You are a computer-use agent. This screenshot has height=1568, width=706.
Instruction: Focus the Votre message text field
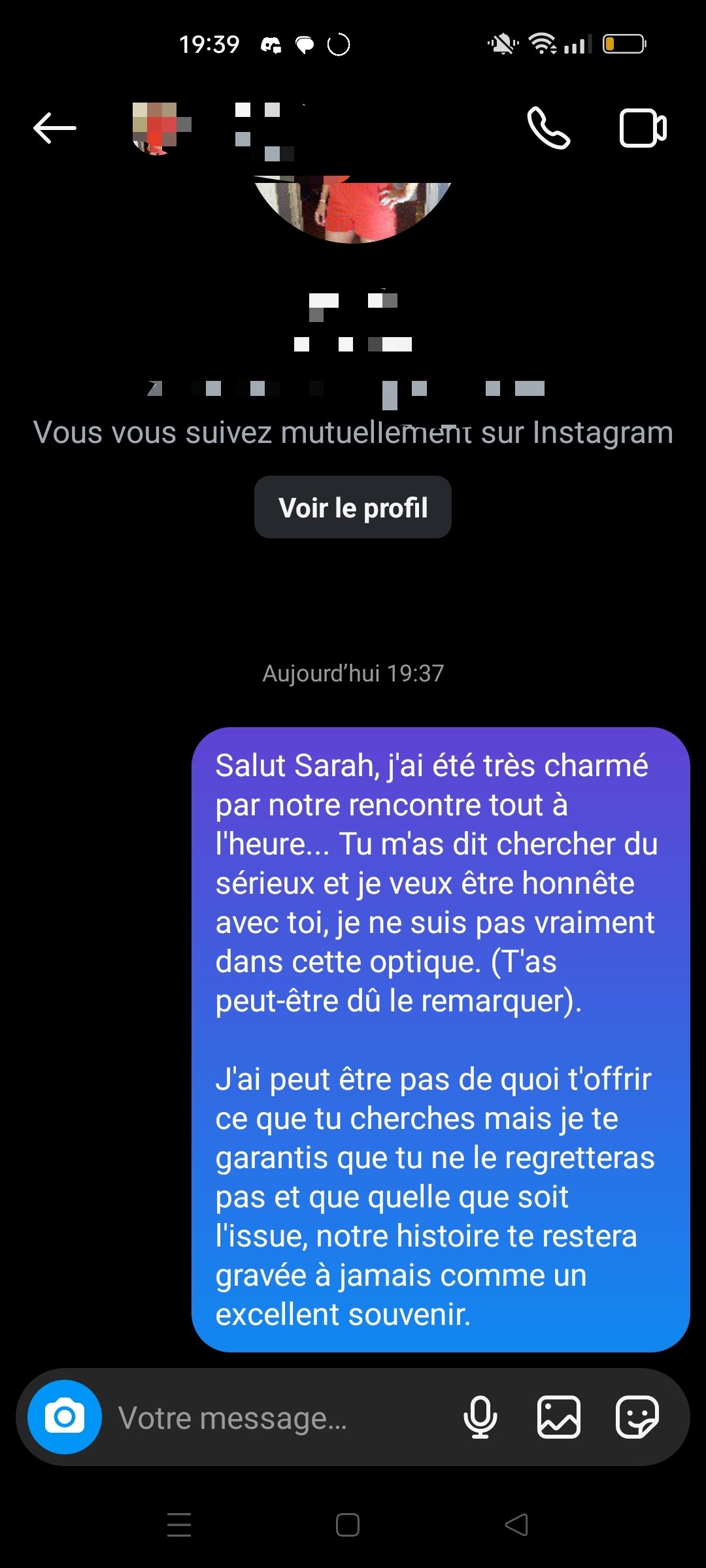pos(275,1418)
